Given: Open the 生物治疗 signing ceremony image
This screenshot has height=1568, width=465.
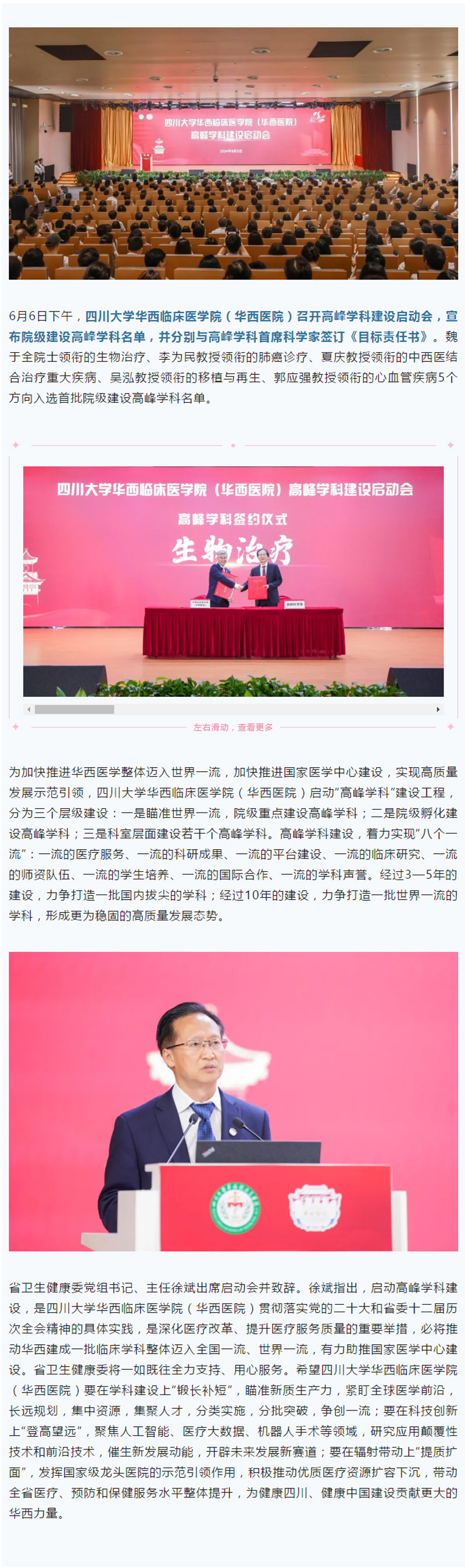Looking at the screenshot, I should coord(233,581).
